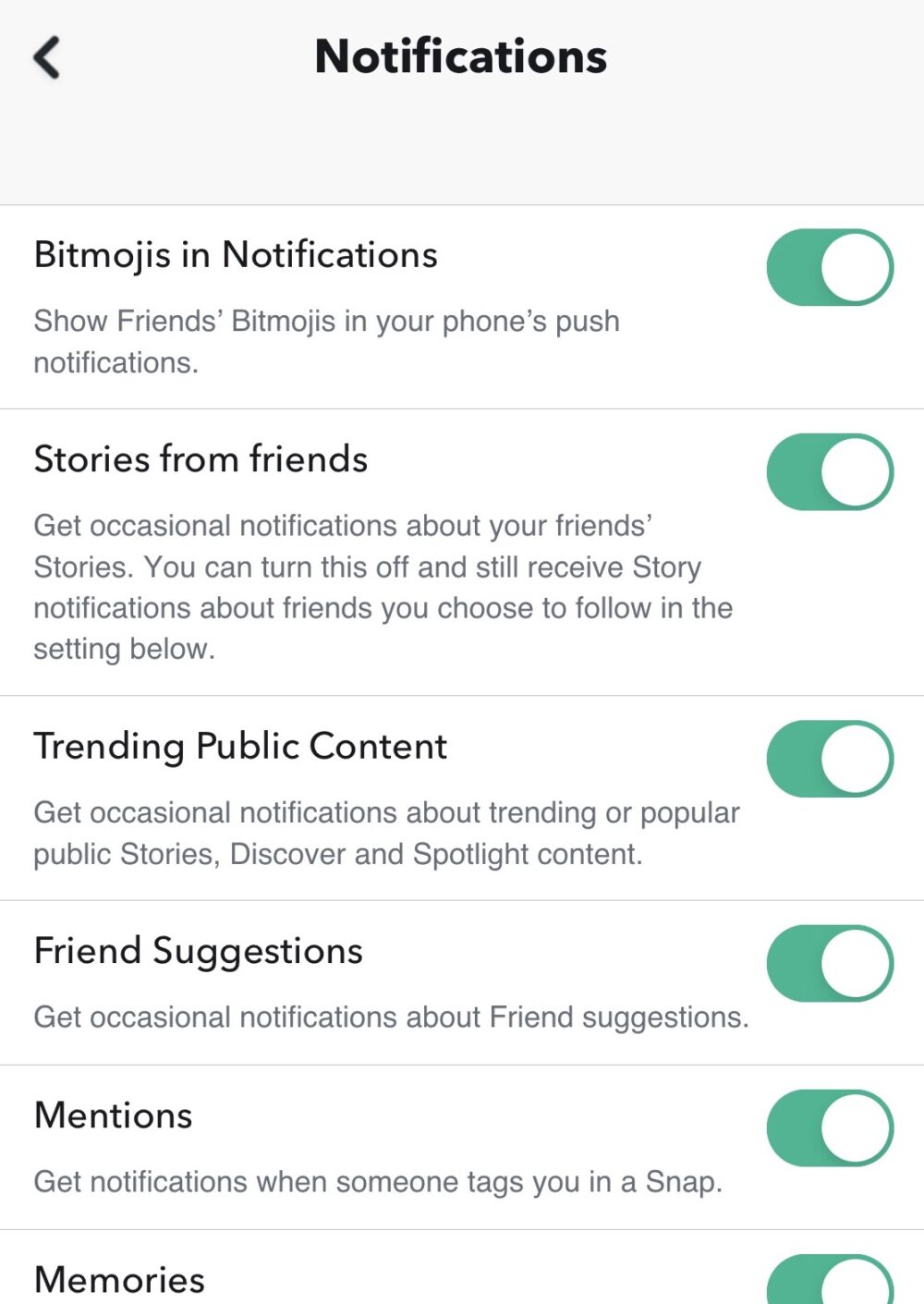924x1304 pixels.
Task: Go back from Notifications settings
Action: [46, 57]
